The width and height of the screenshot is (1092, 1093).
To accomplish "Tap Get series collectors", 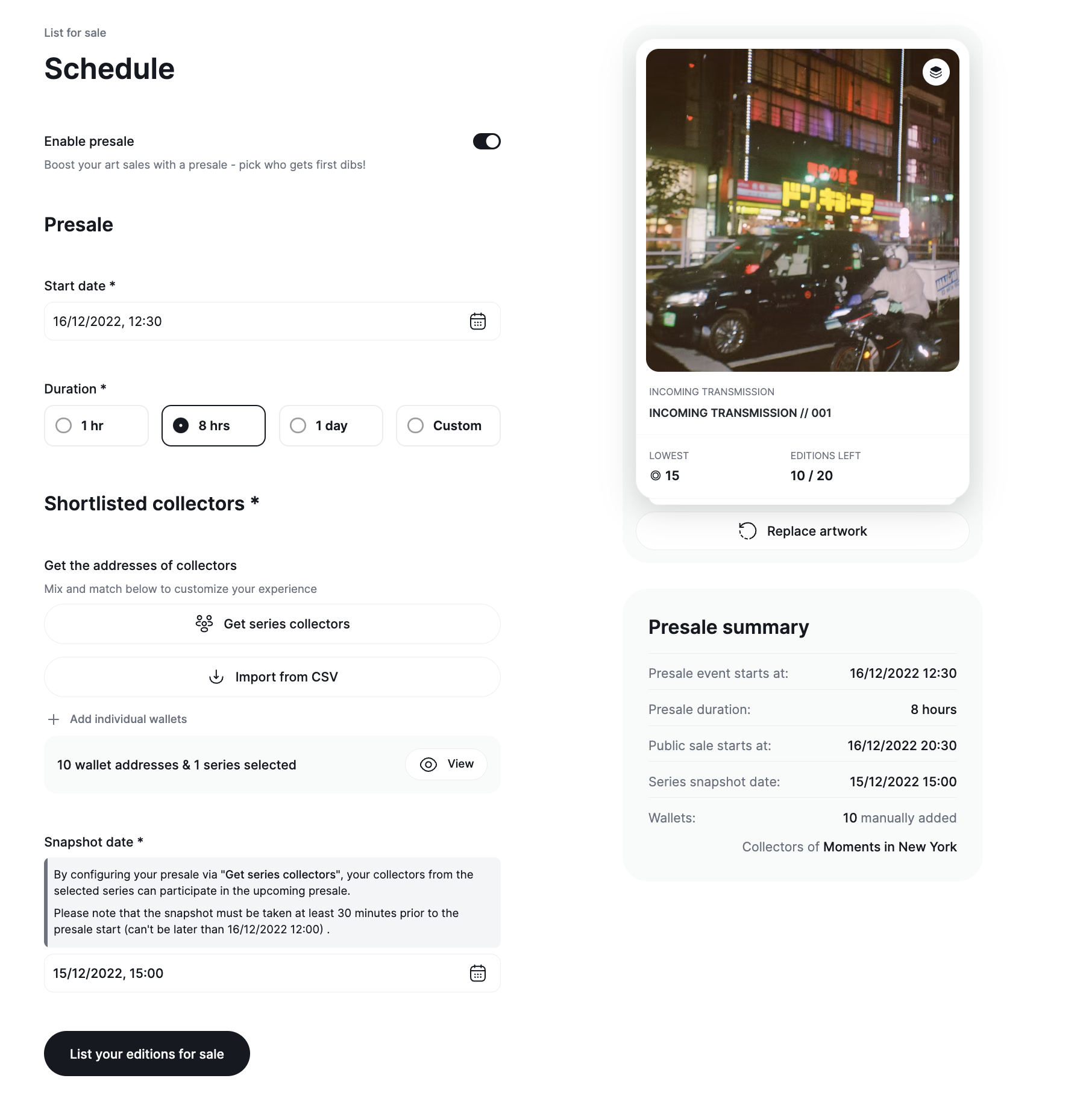I will click(272, 624).
